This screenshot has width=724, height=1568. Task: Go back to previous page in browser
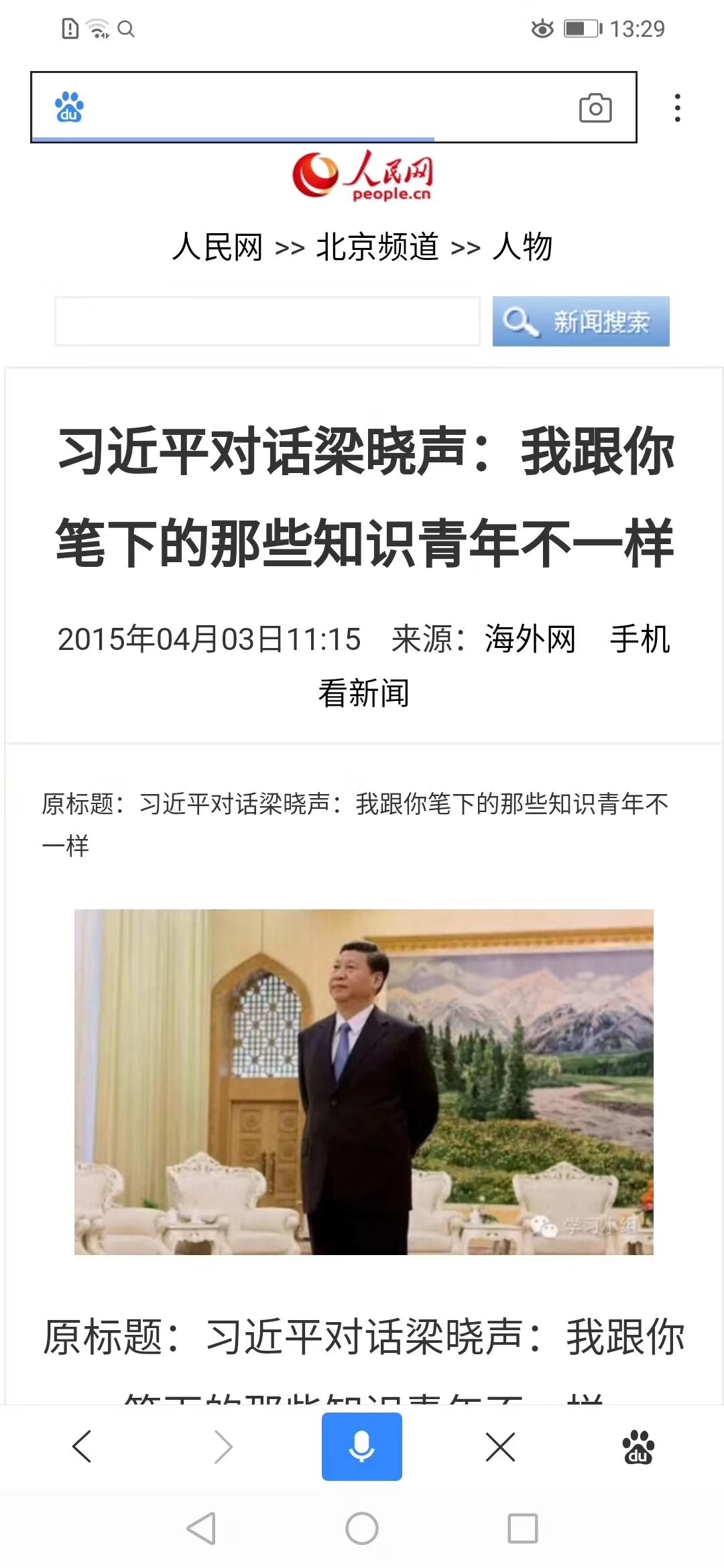(82, 1446)
